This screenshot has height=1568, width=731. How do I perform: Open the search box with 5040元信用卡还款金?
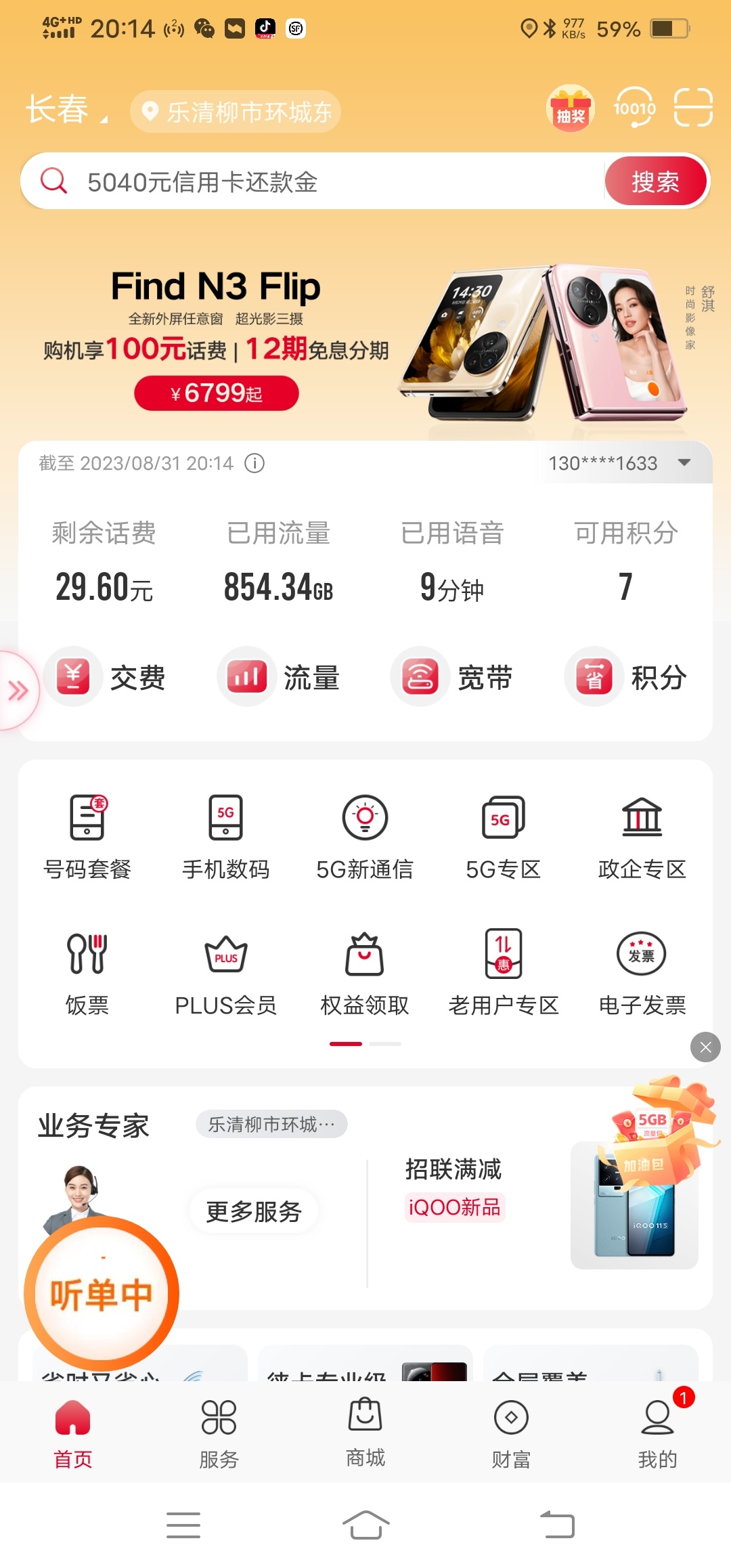click(311, 181)
